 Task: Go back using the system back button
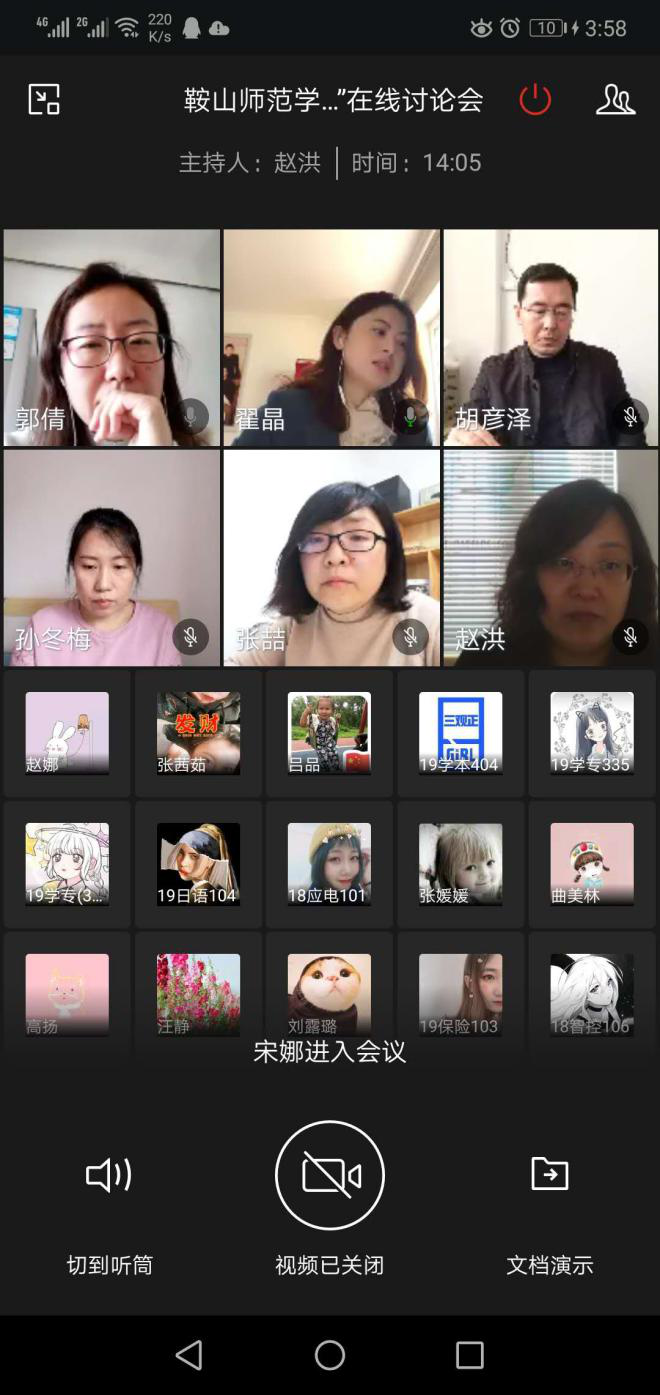tap(188, 1355)
